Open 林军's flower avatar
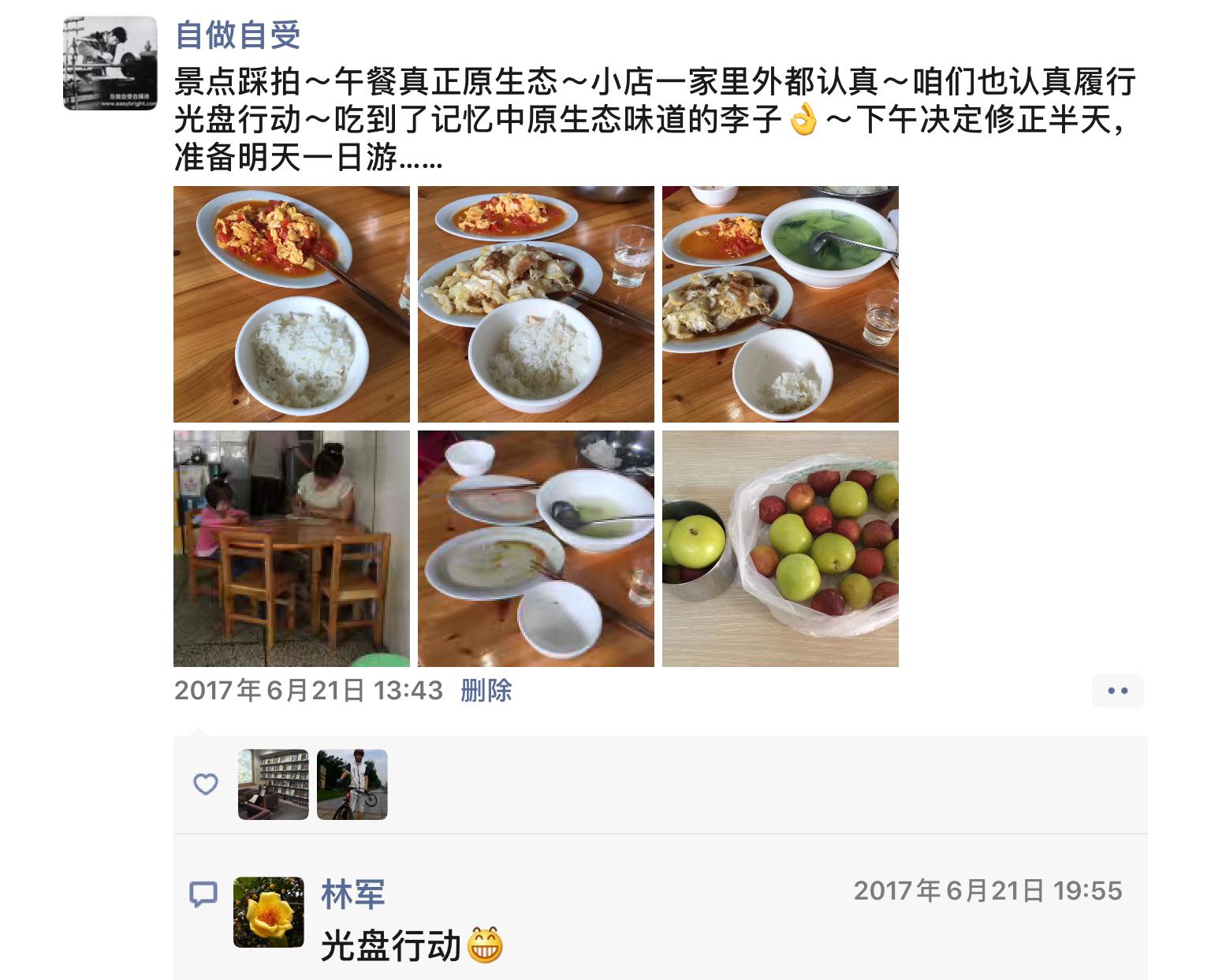 (x=269, y=912)
